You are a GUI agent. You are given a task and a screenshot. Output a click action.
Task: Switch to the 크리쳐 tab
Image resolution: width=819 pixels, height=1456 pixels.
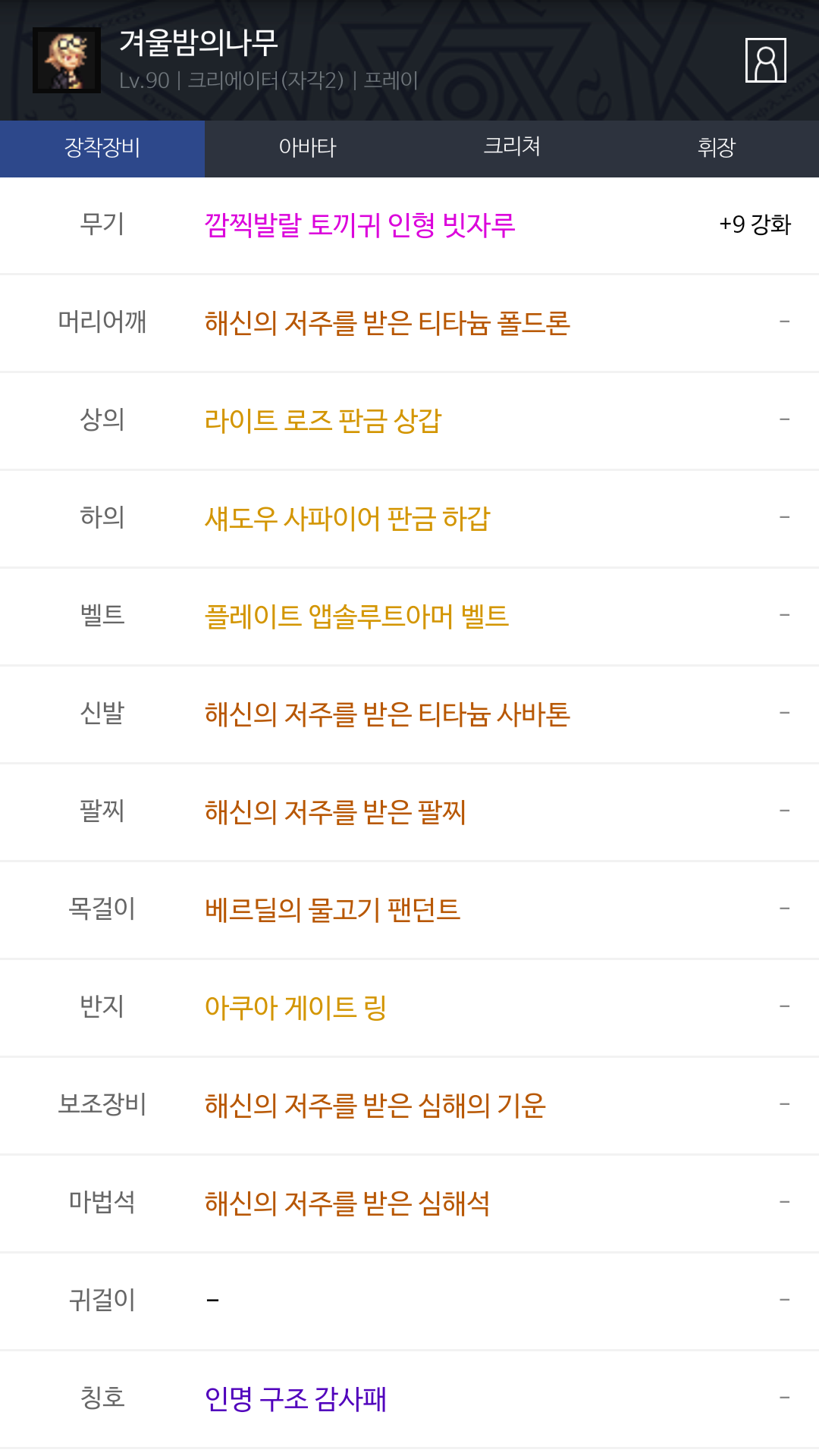pyautogui.click(x=512, y=147)
